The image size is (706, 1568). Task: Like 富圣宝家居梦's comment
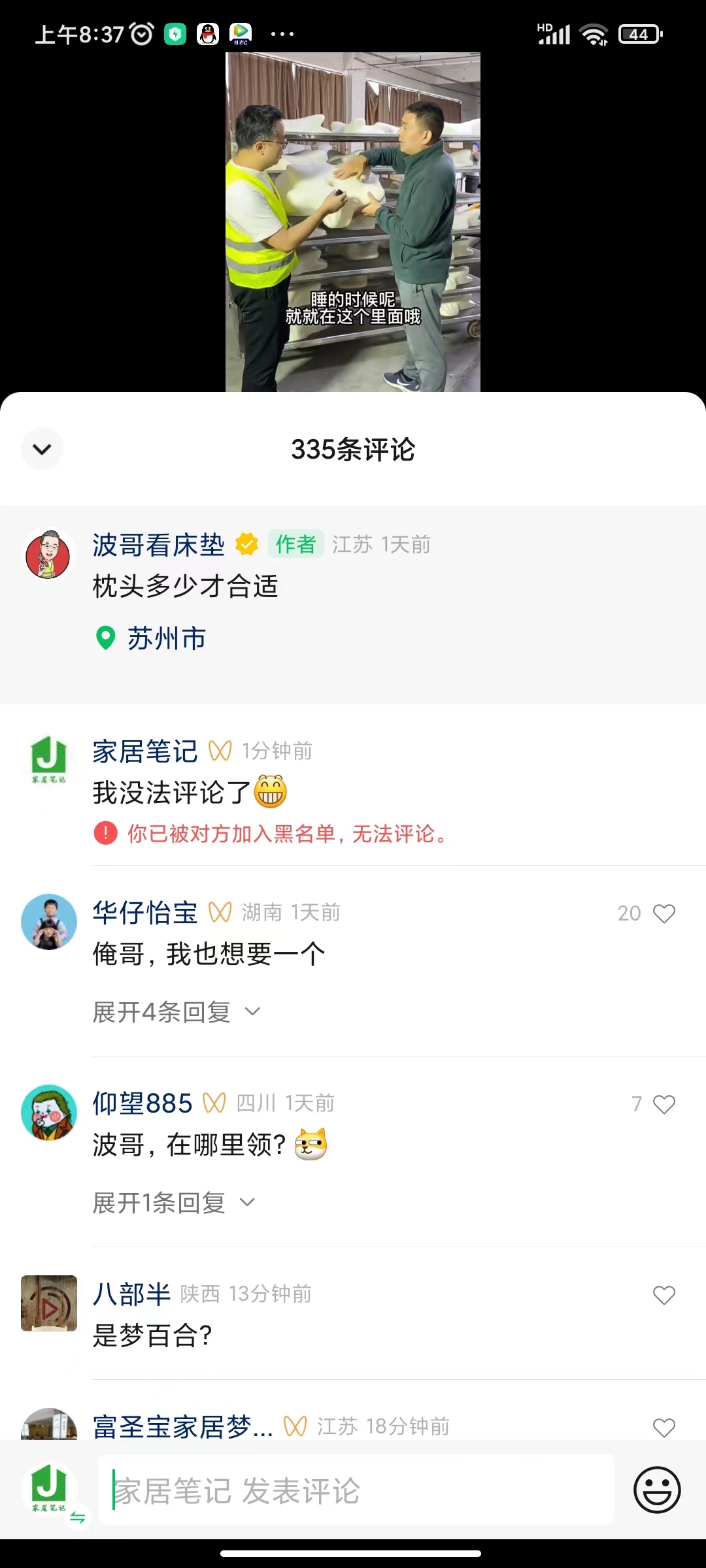click(x=664, y=1428)
